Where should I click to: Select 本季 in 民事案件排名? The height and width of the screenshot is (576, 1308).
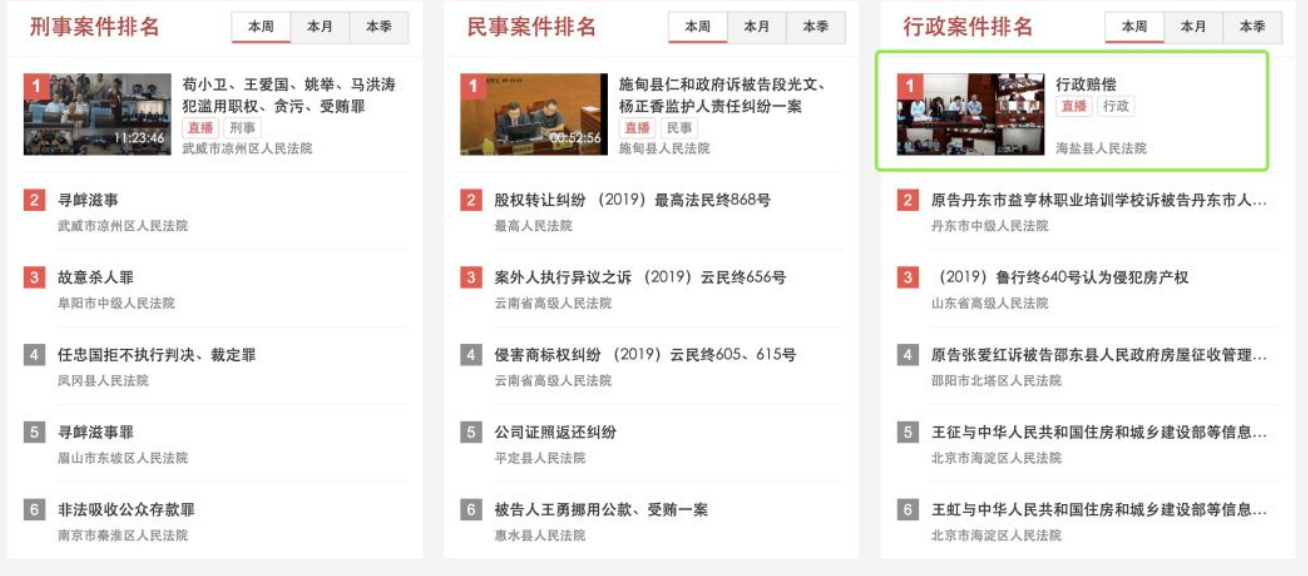(x=816, y=27)
